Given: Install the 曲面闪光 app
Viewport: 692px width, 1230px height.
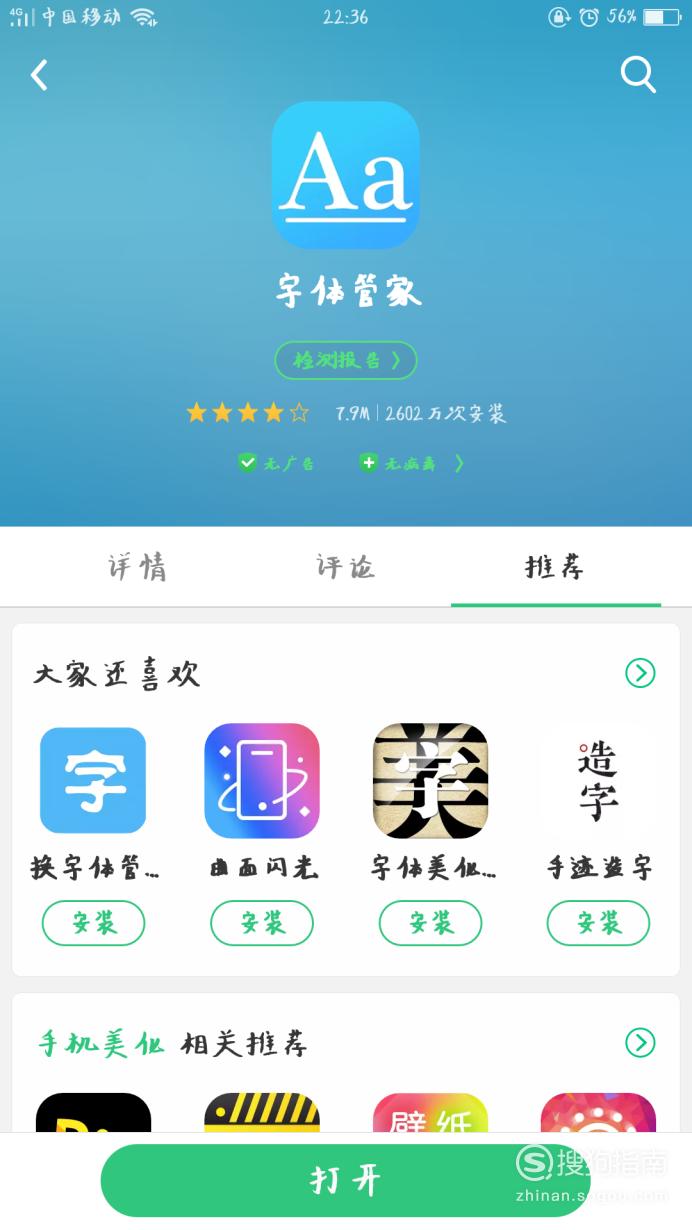Looking at the screenshot, I should point(262,923).
